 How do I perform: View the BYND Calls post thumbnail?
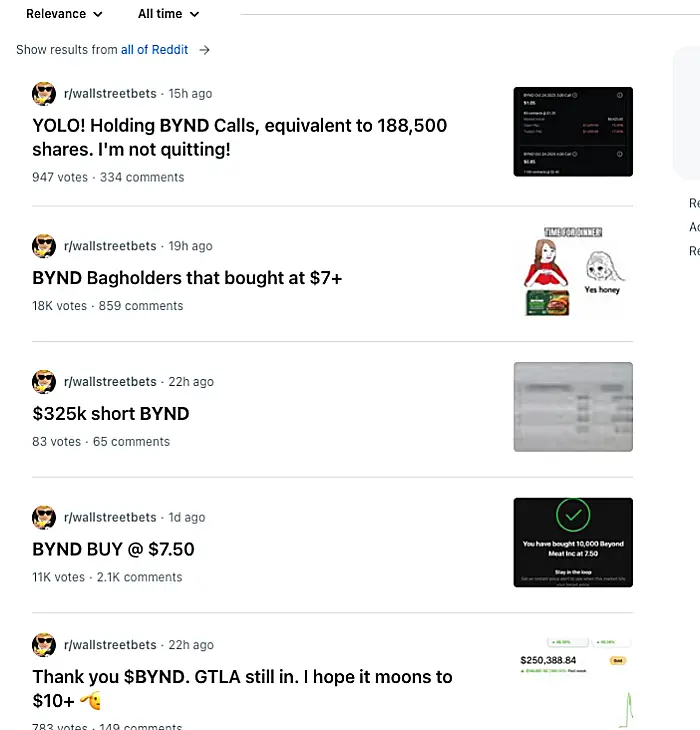point(573,132)
